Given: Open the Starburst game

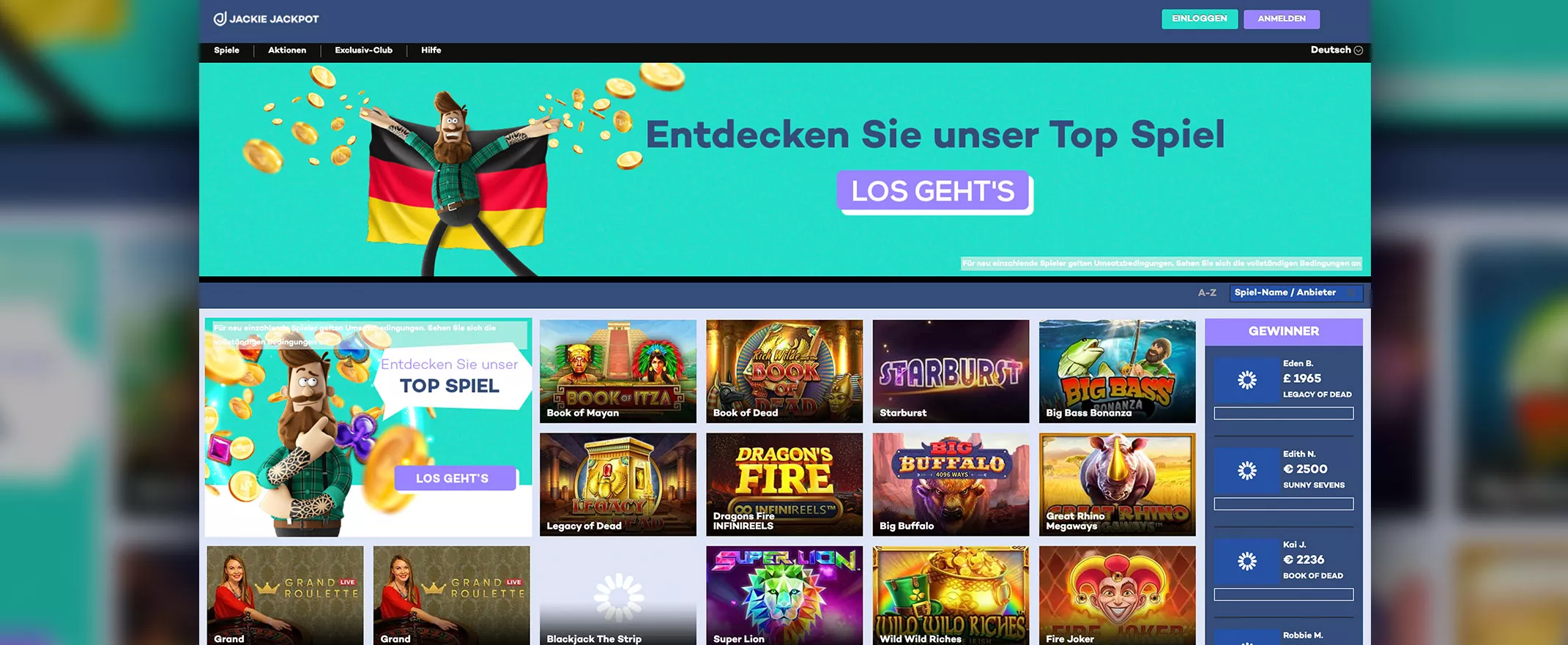Looking at the screenshot, I should pos(950,370).
